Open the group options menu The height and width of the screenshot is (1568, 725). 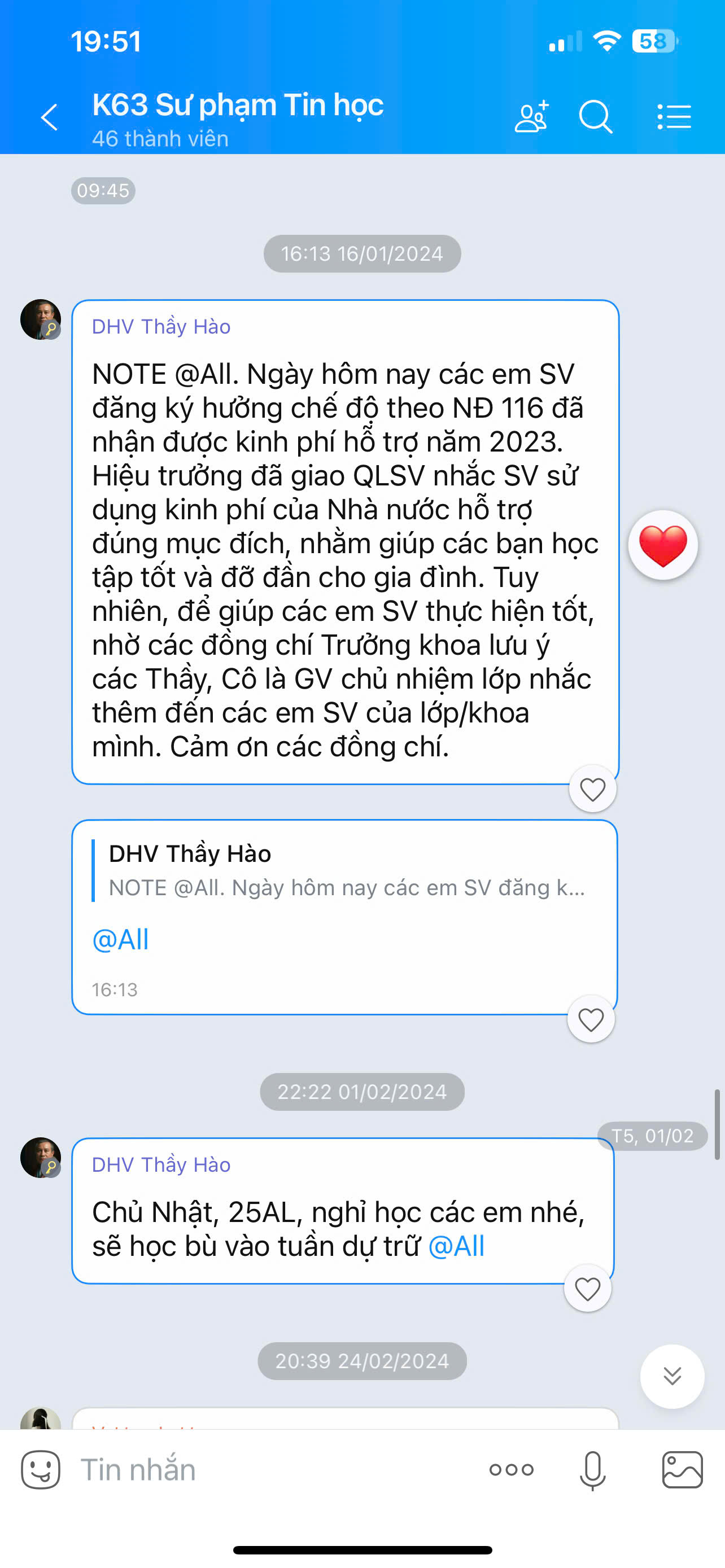pyautogui.click(x=674, y=116)
